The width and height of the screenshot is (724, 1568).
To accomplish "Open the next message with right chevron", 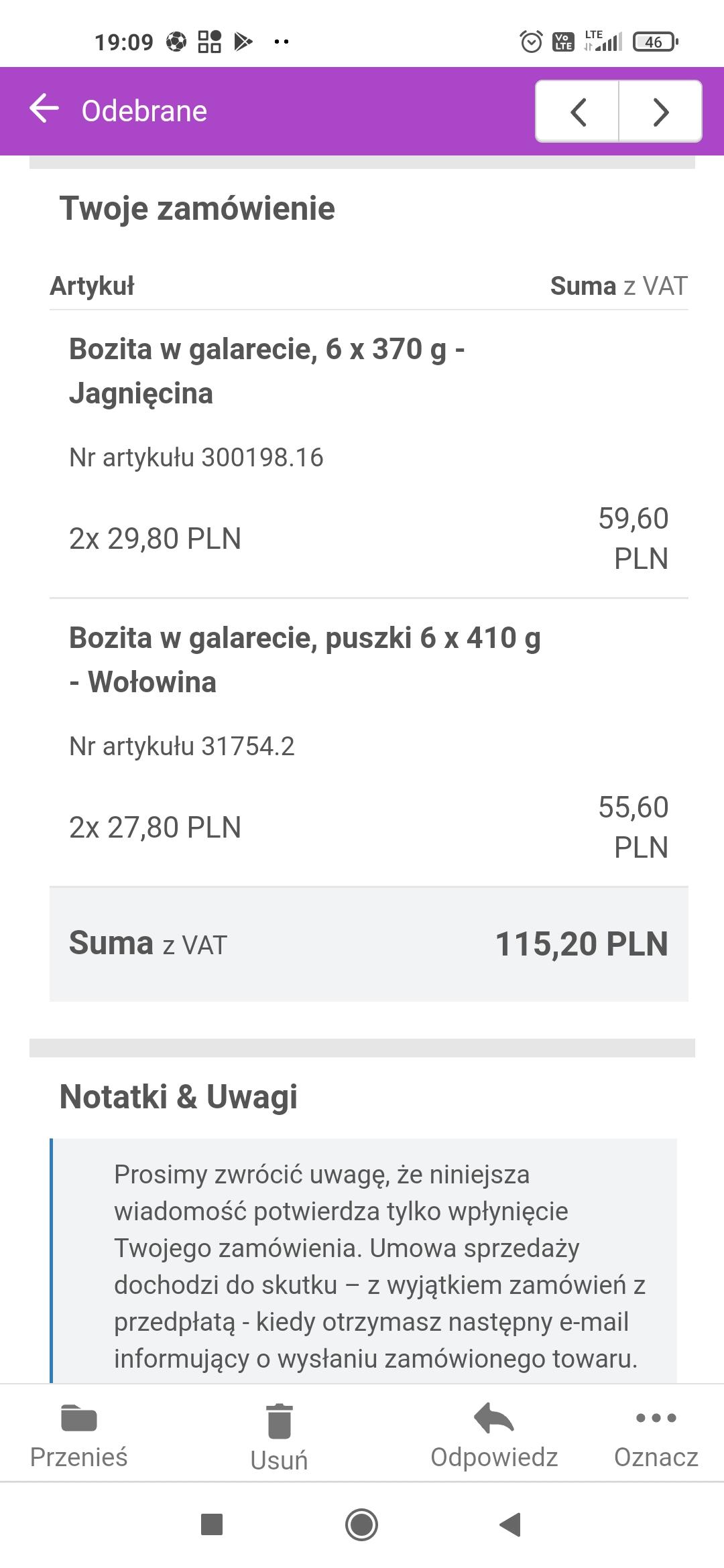I will click(660, 111).
